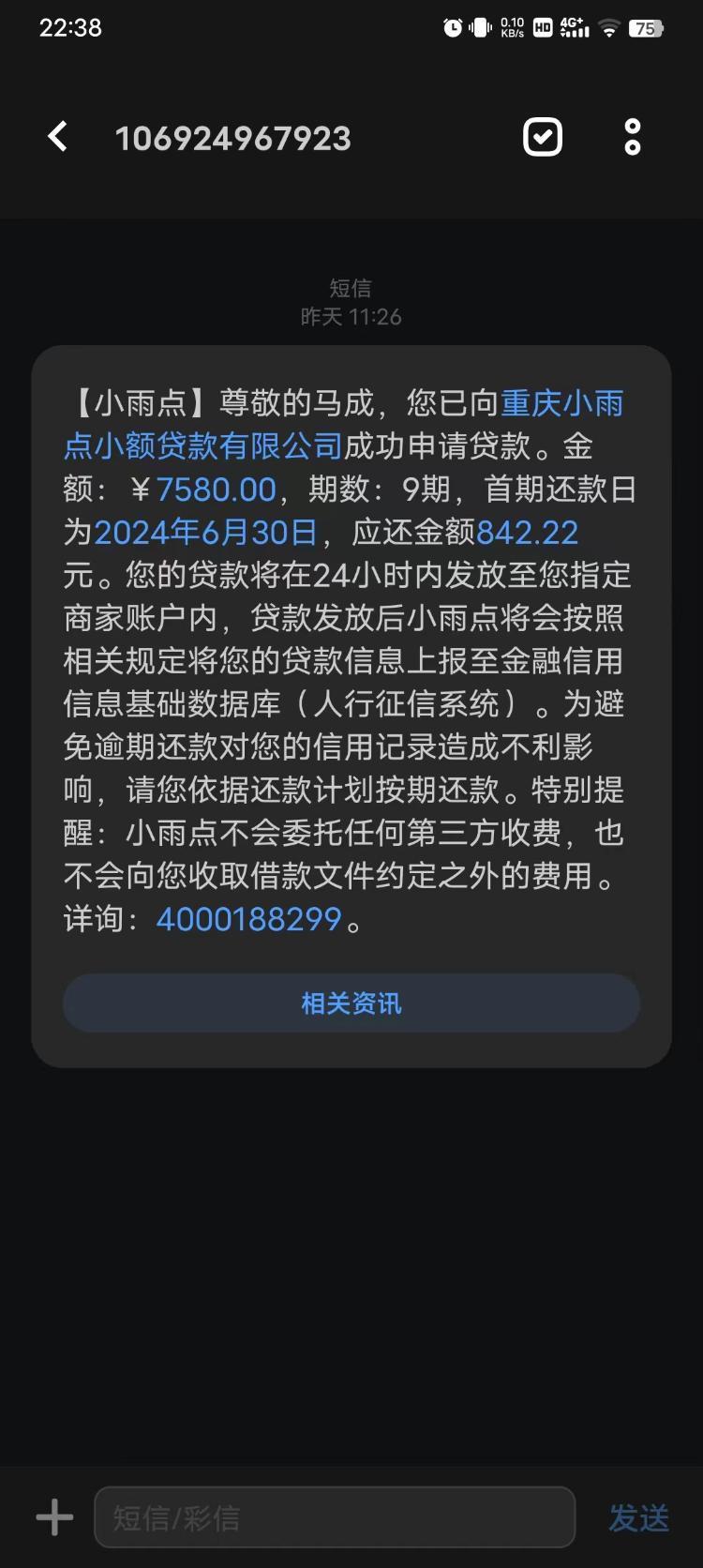Viewport: 703px width, 1568px height.
Task: Tap 发送 to send the message
Action: pyautogui.click(x=639, y=1517)
